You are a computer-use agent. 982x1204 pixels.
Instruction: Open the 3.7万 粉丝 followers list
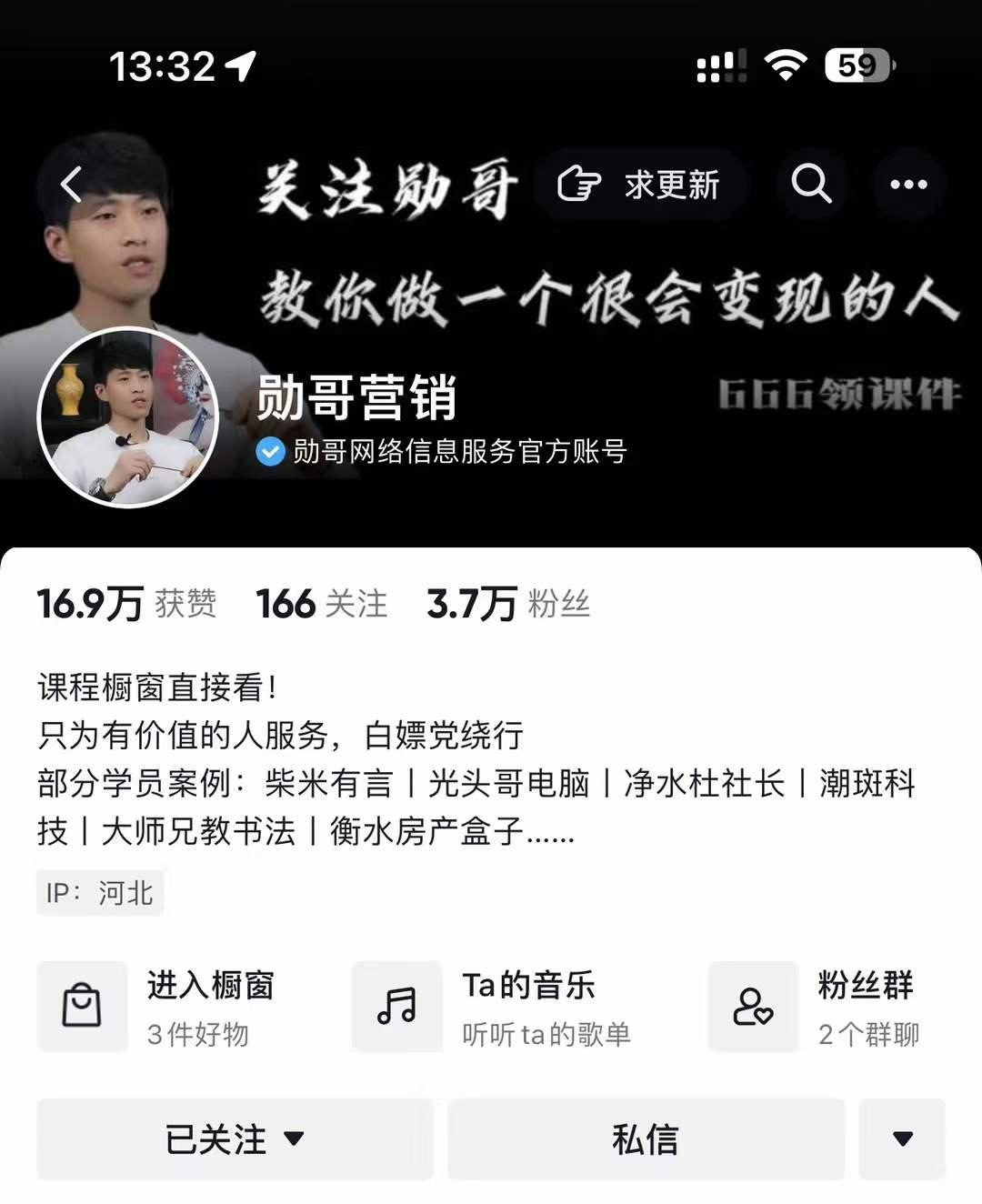click(507, 604)
